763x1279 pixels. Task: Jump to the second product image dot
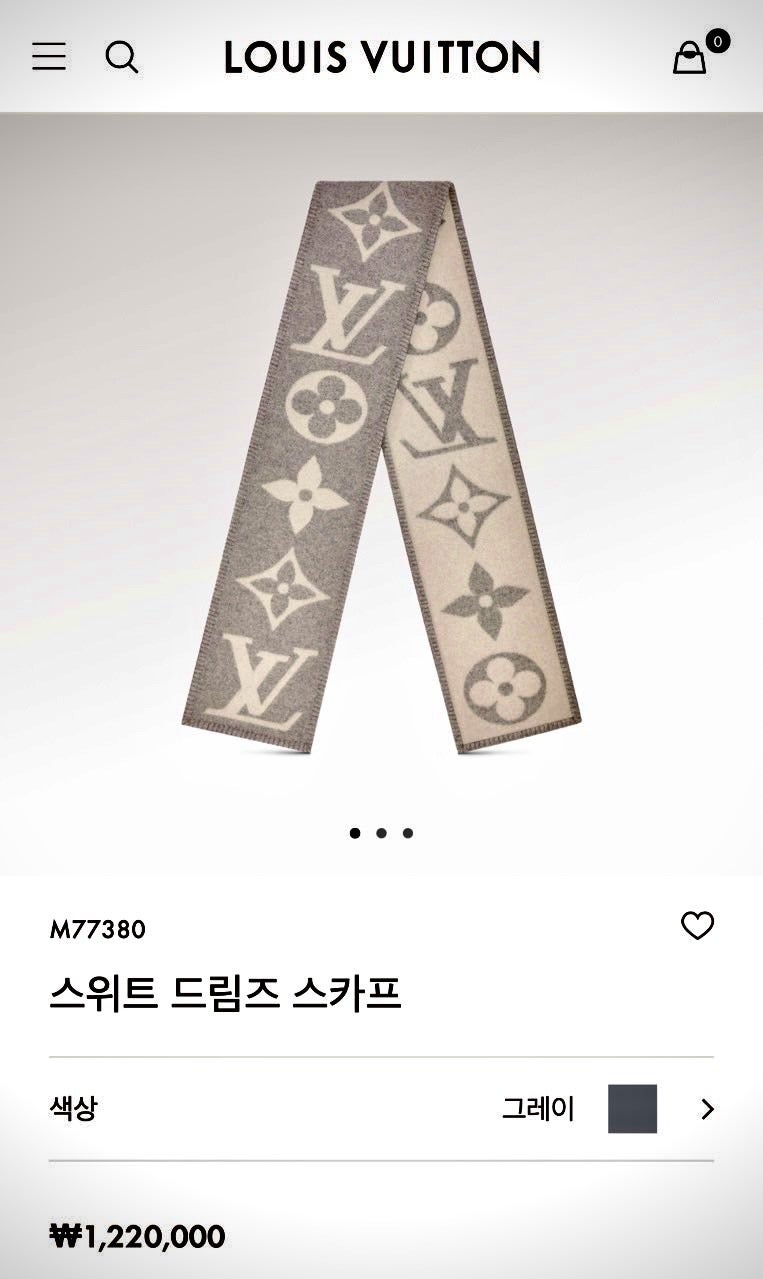click(x=381, y=833)
